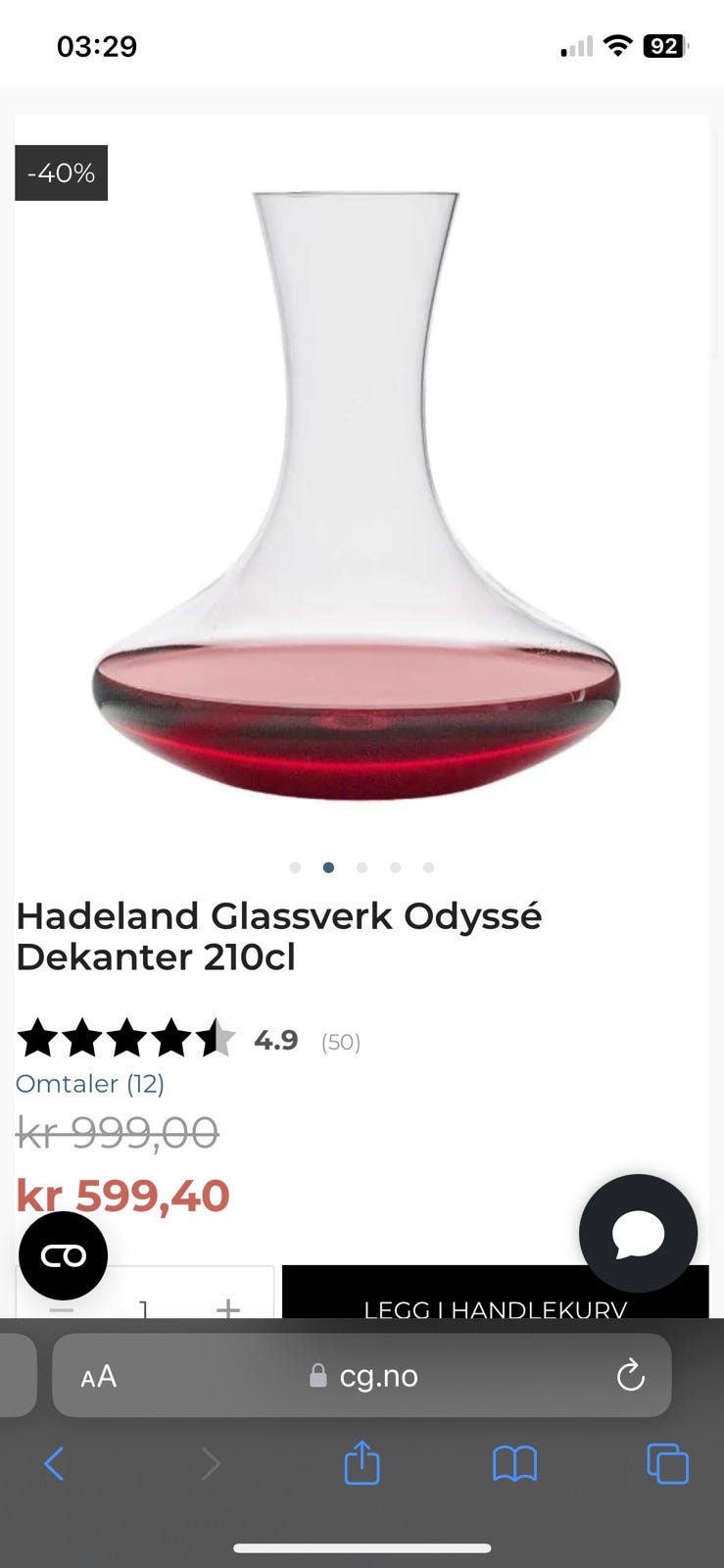Open Omtaler (12) reviews
The width and height of the screenshot is (724, 1568).
point(90,1084)
